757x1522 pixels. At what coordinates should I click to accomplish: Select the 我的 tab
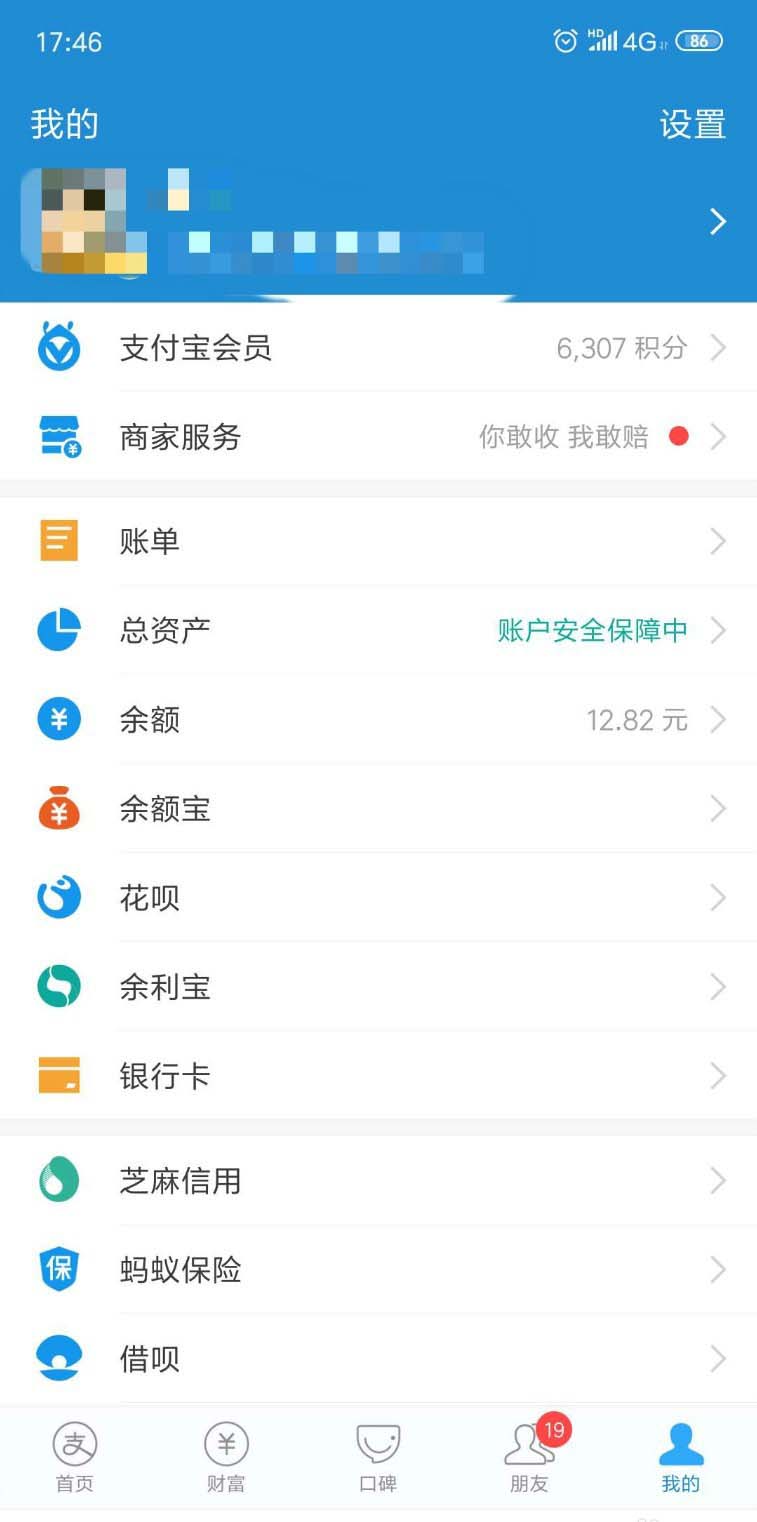pos(681,1458)
